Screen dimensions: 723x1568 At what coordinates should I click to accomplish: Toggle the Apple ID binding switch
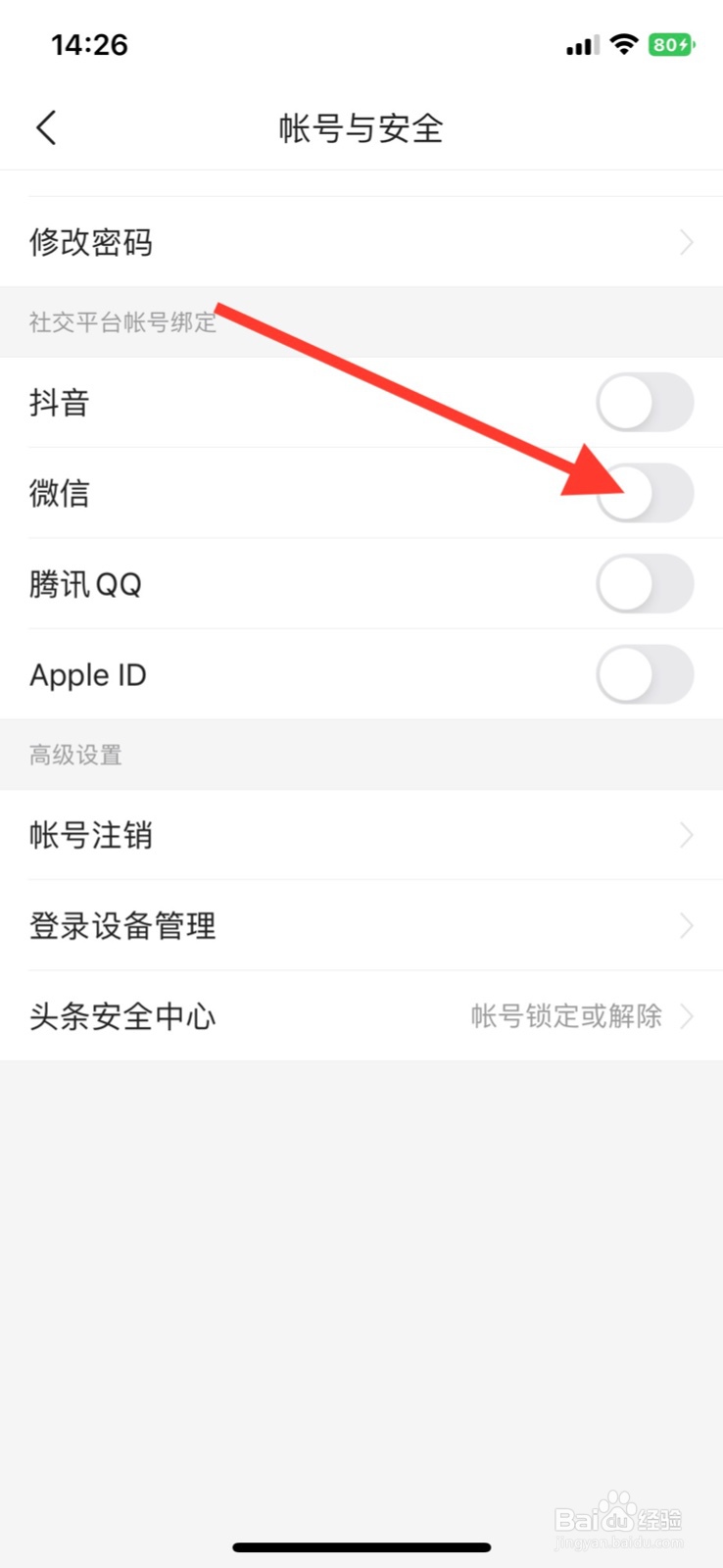(645, 674)
